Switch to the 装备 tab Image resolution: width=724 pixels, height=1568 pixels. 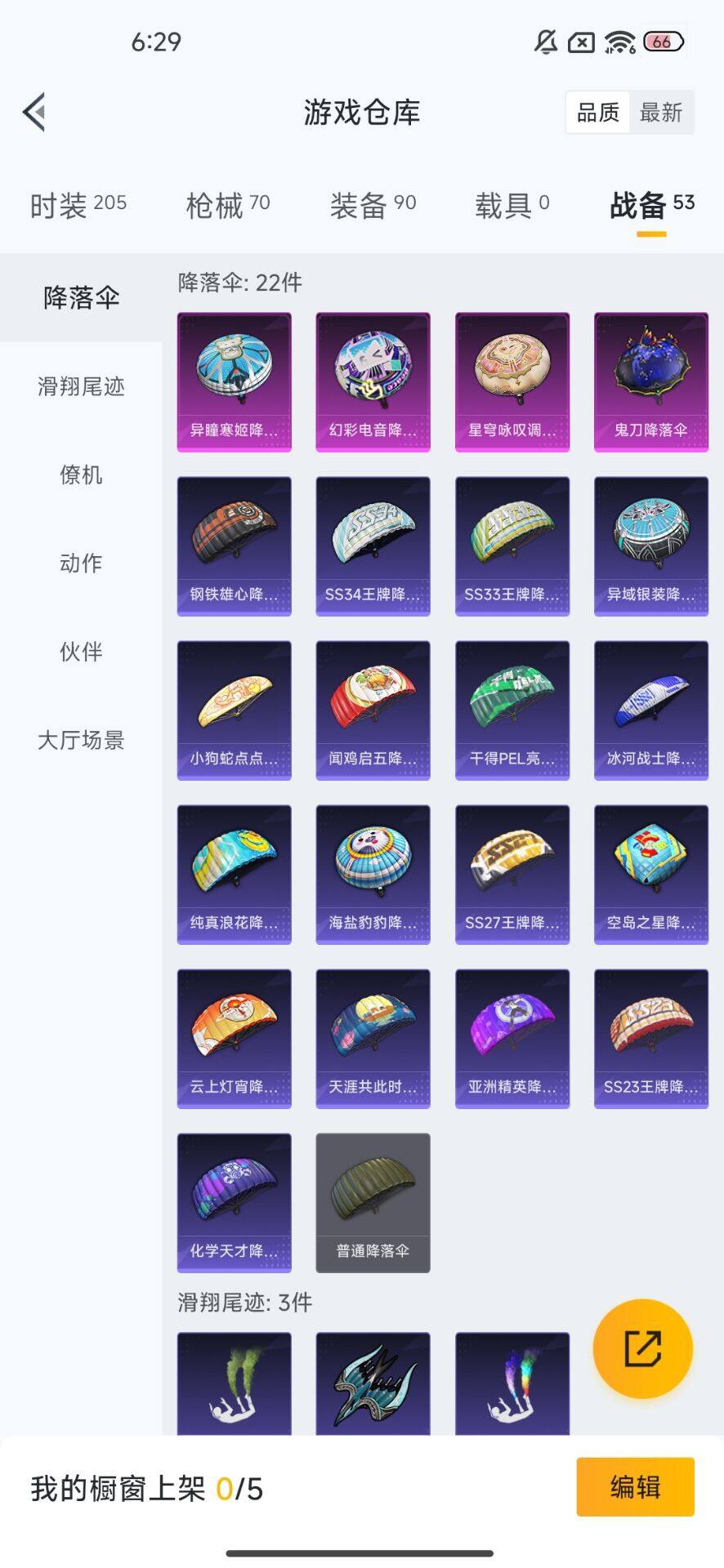[373, 205]
